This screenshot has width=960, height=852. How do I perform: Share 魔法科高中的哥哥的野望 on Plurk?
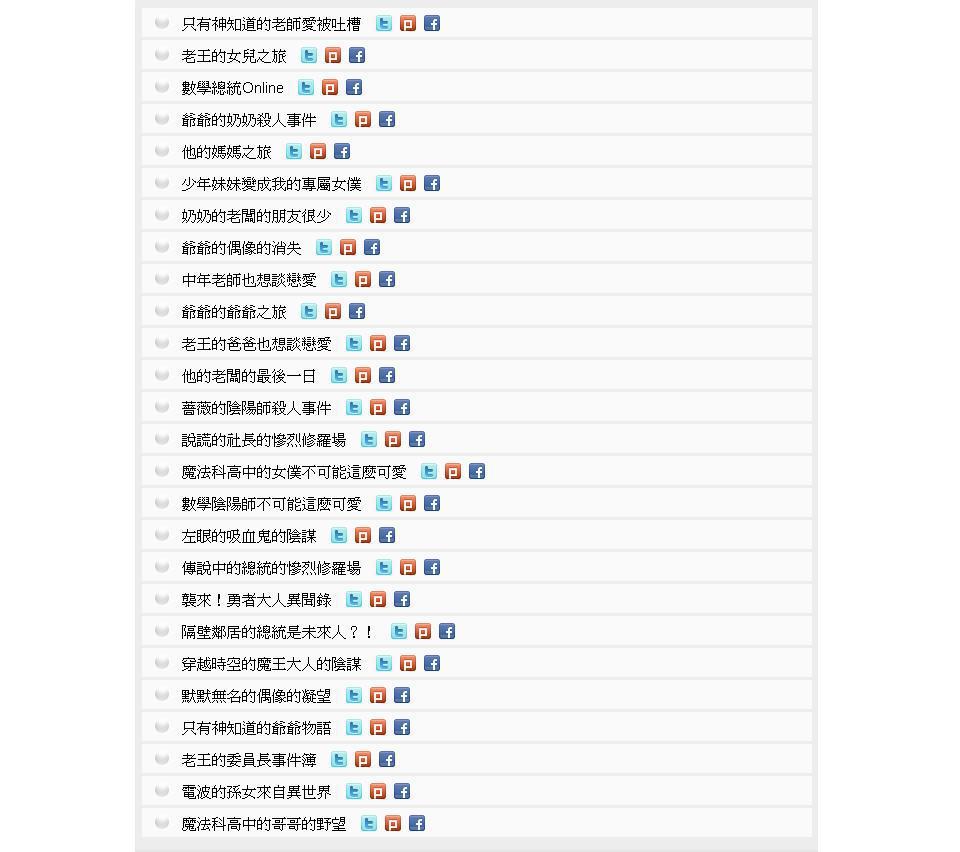click(x=393, y=823)
